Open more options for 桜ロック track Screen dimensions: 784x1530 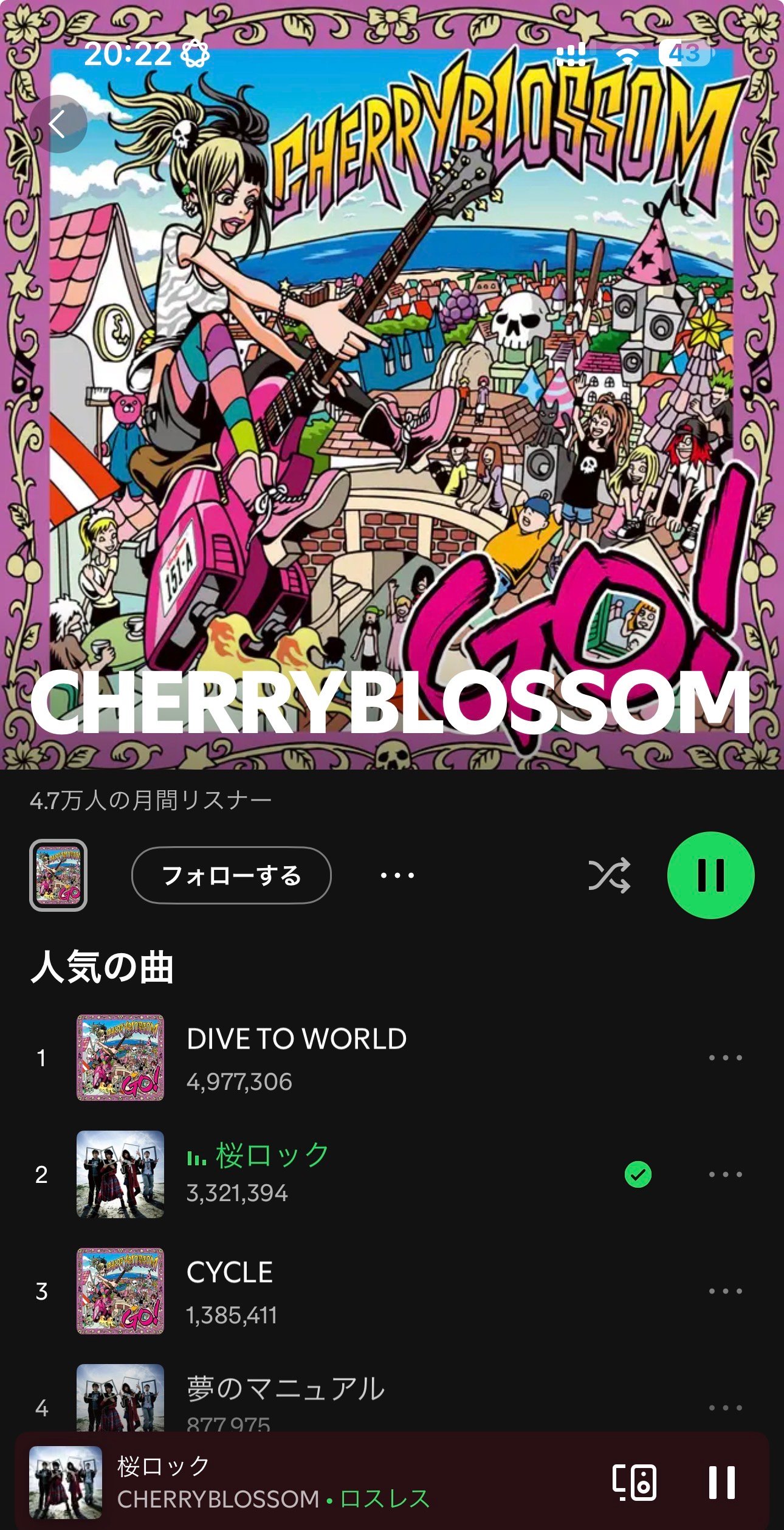(x=725, y=1174)
